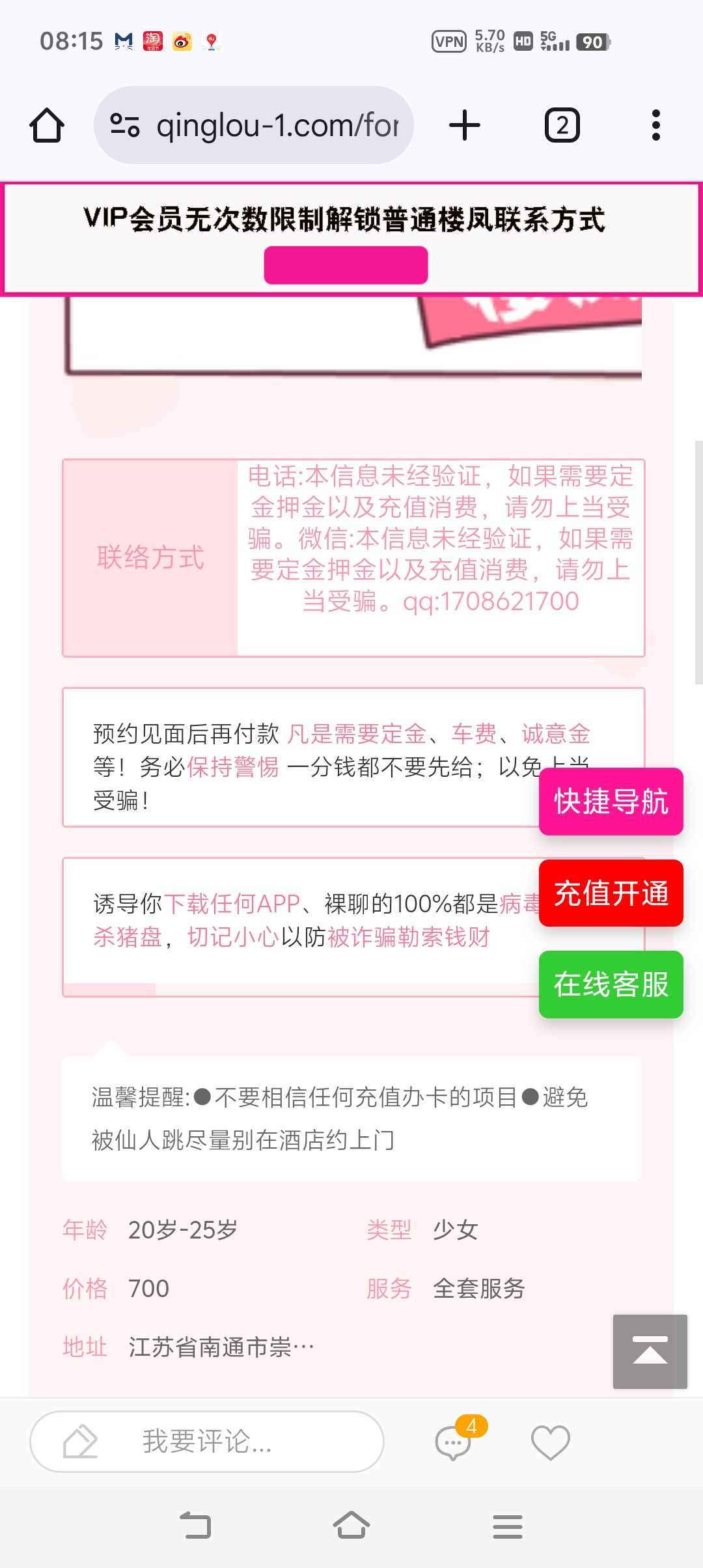Tap the pink button in VIP banner
Viewport: 703px width, 1568px height.
click(346, 265)
